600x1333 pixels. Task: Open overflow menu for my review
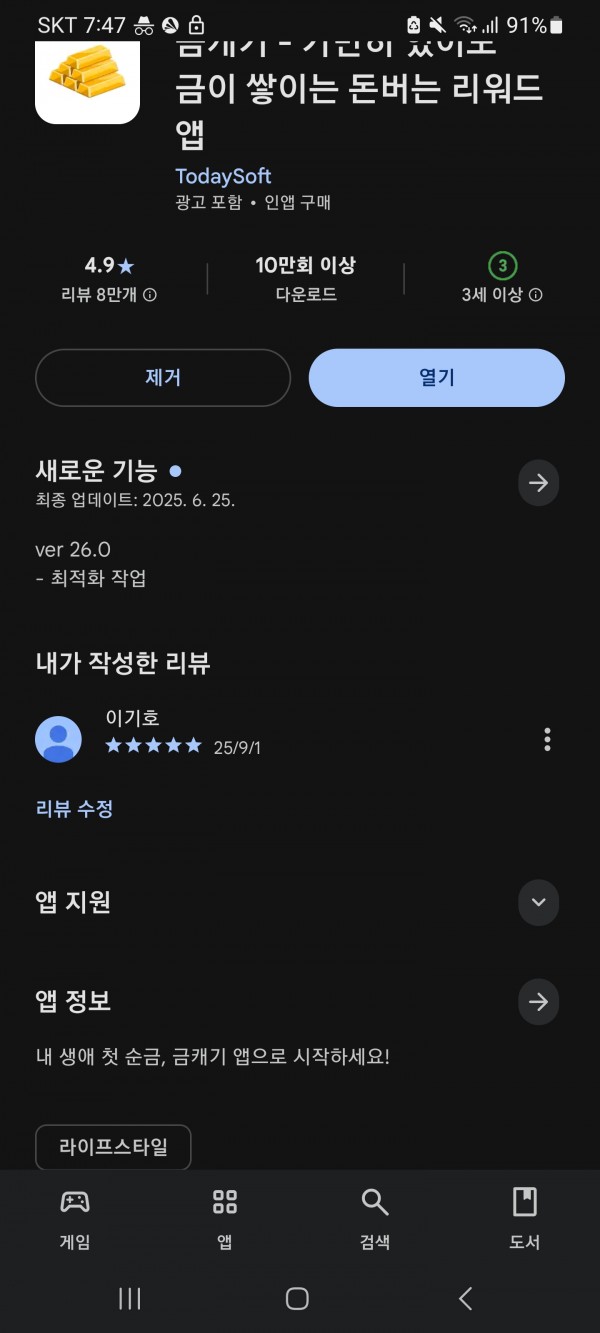(x=547, y=740)
